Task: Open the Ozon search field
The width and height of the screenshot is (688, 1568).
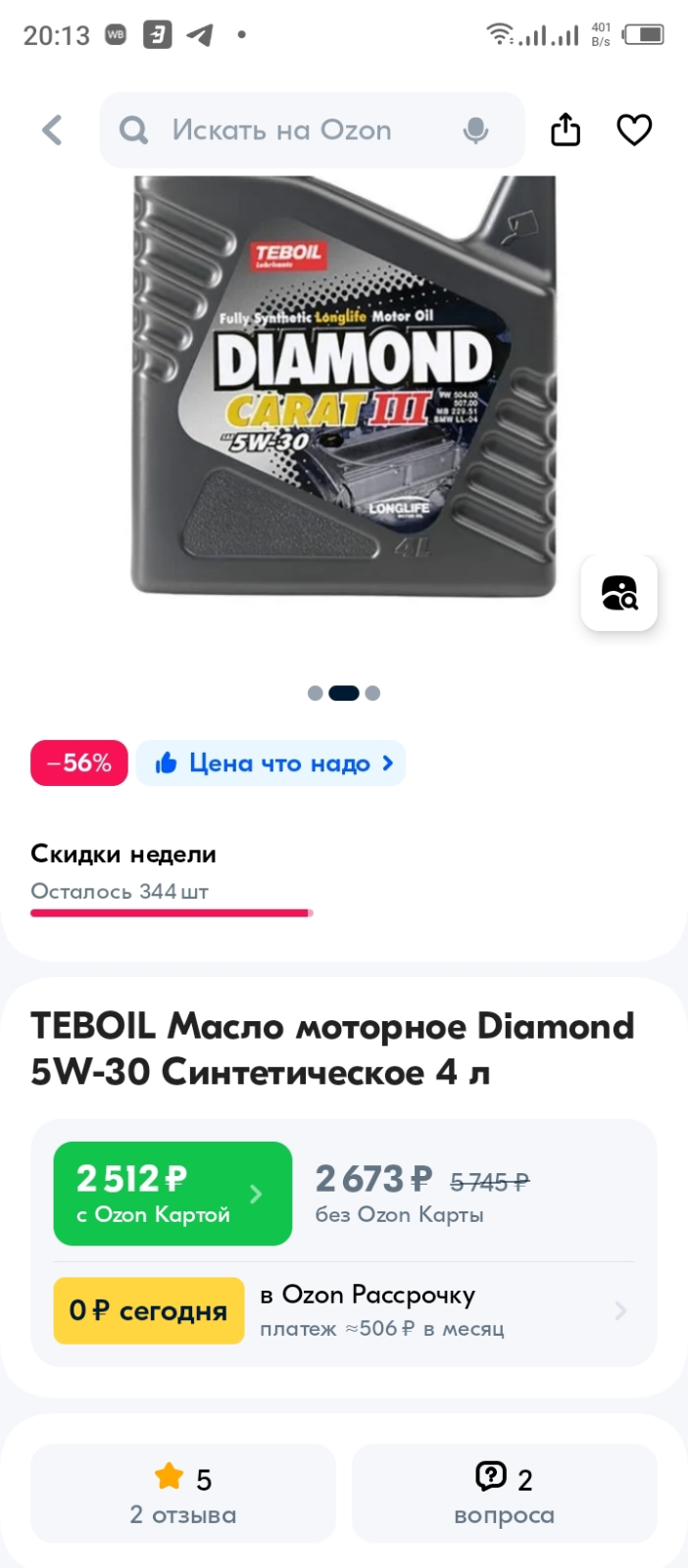Action: pyautogui.click(x=312, y=130)
